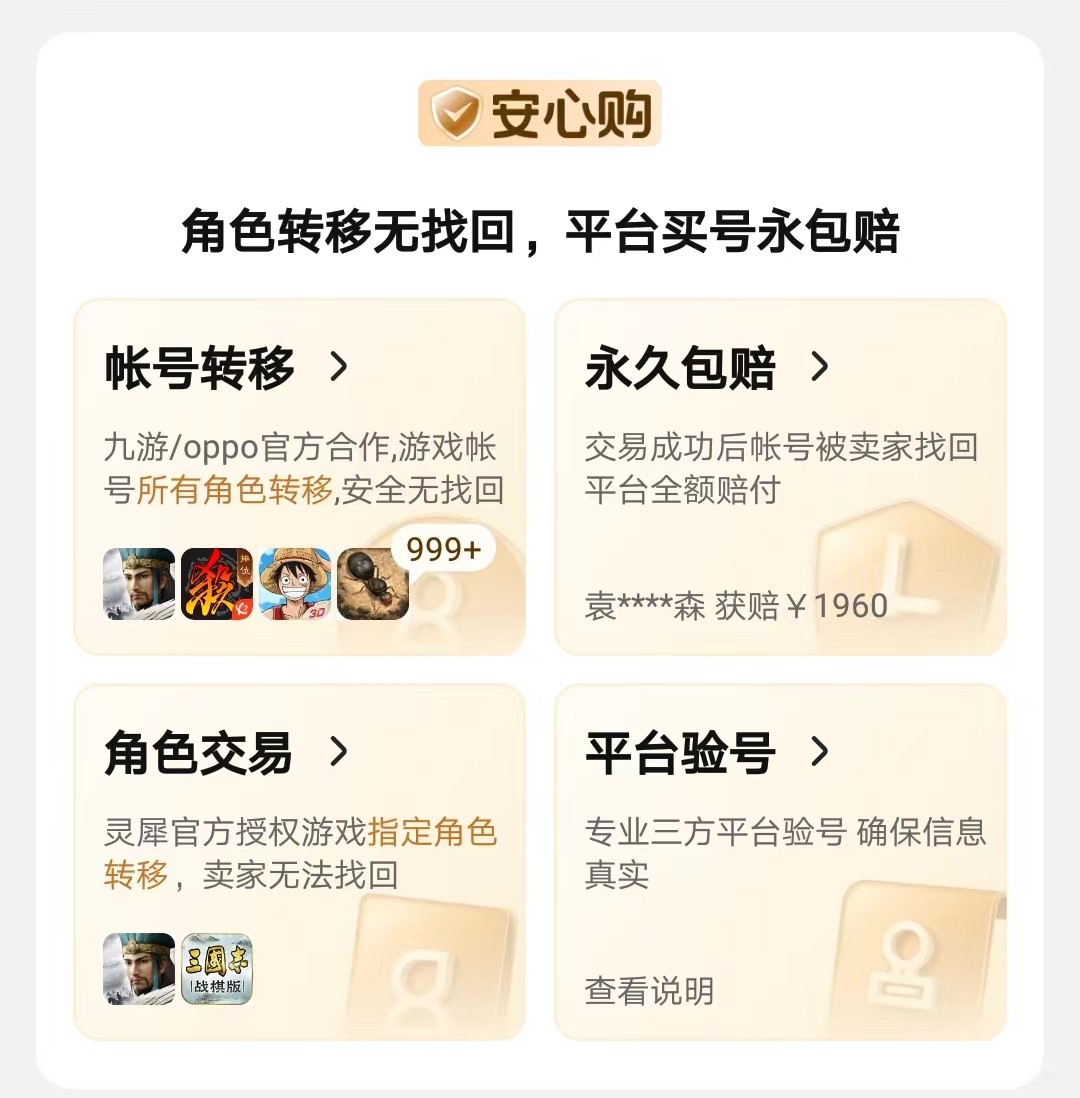The width and height of the screenshot is (1080, 1098).
Task: Tap the 999+ games badge
Action: click(x=444, y=549)
